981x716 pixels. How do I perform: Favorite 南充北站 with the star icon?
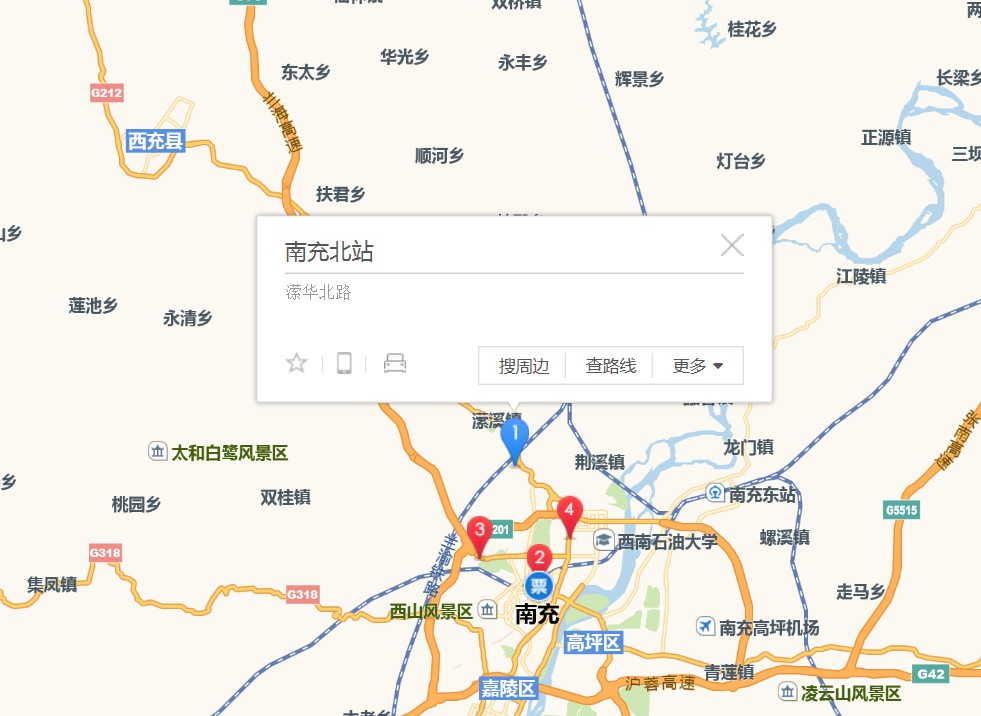click(x=297, y=363)
